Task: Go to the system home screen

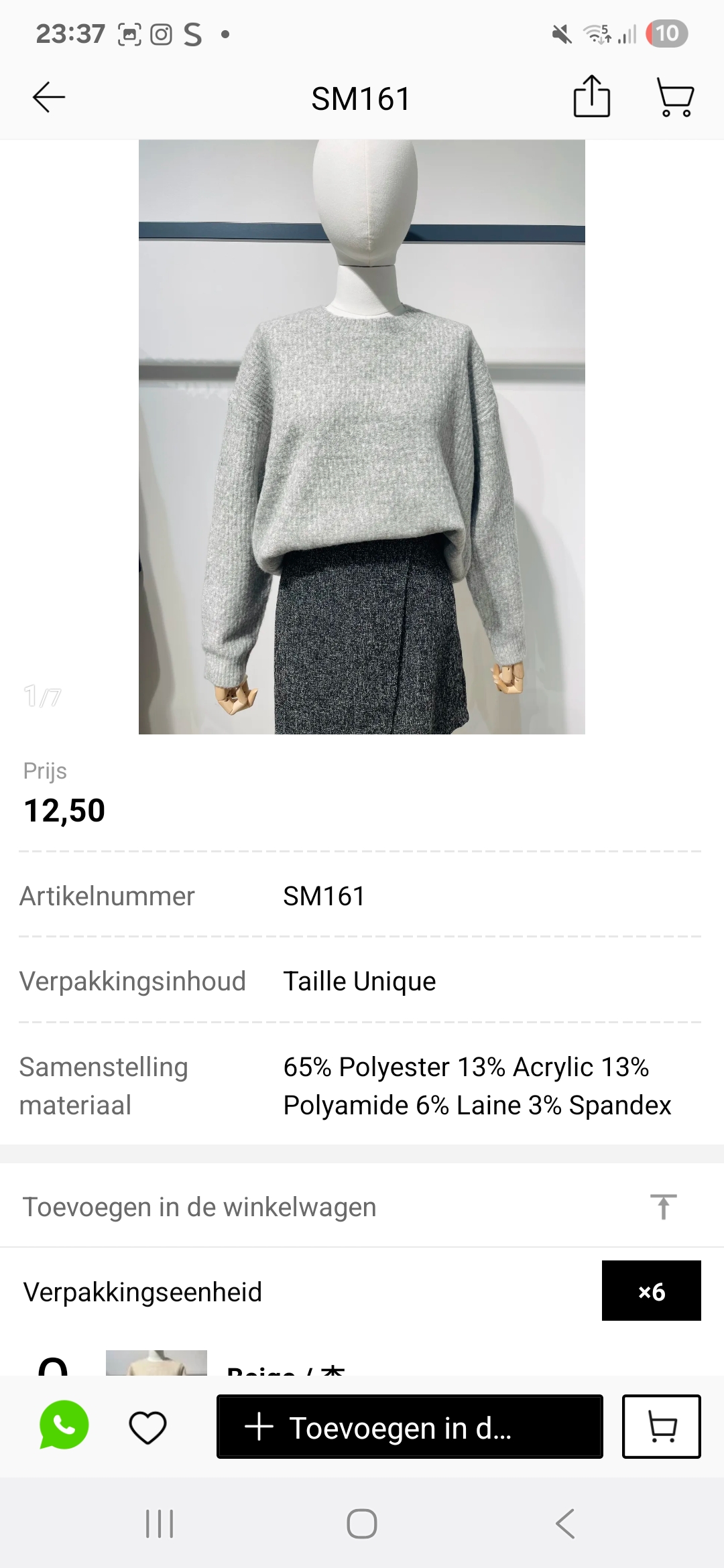Action: pos(362,1524)
